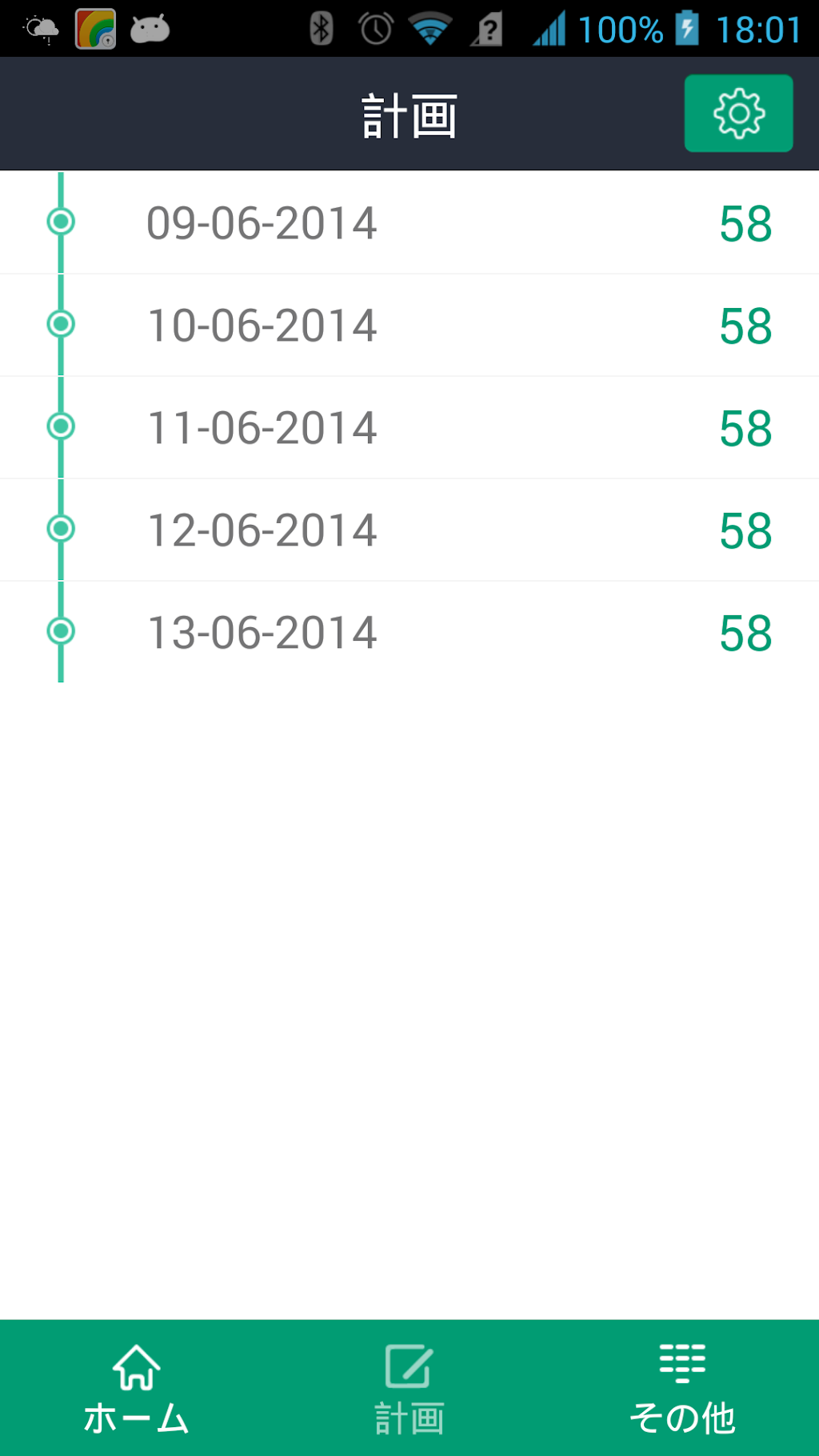Tap the 12-06-2014 plan row
This screenshot has height=1456, width=819.
coord(409,530)
